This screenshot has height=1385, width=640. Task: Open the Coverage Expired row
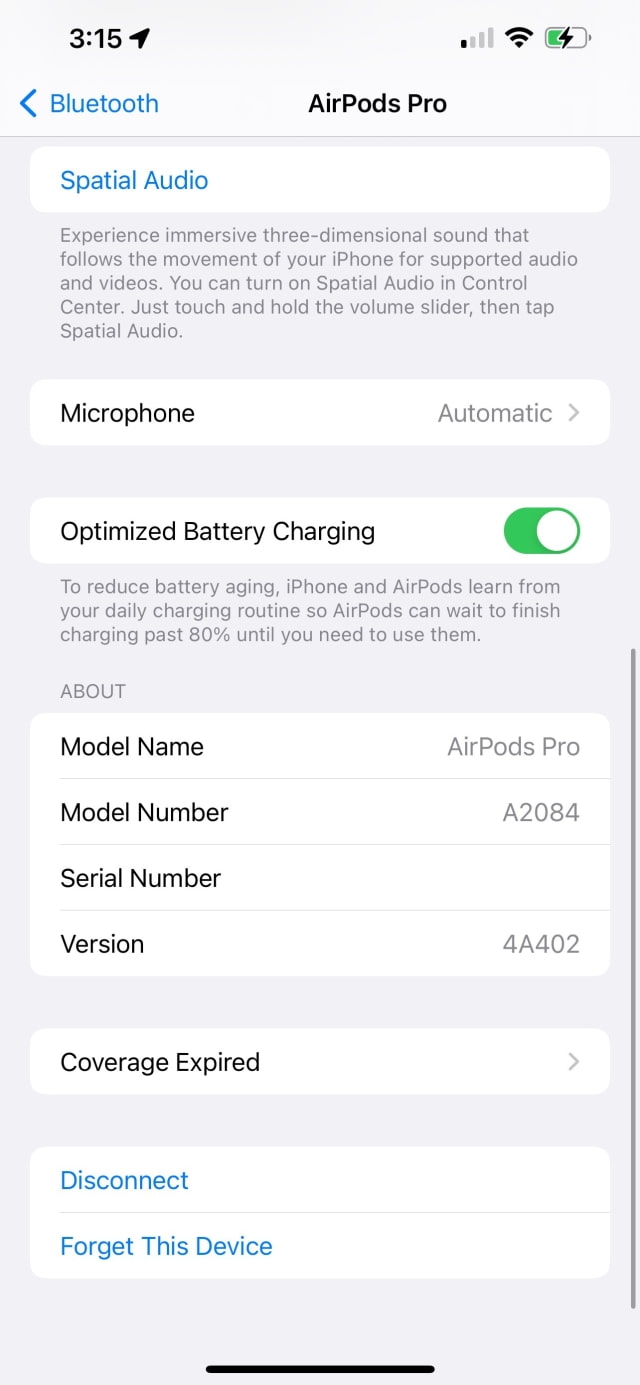coord(320,1062)
